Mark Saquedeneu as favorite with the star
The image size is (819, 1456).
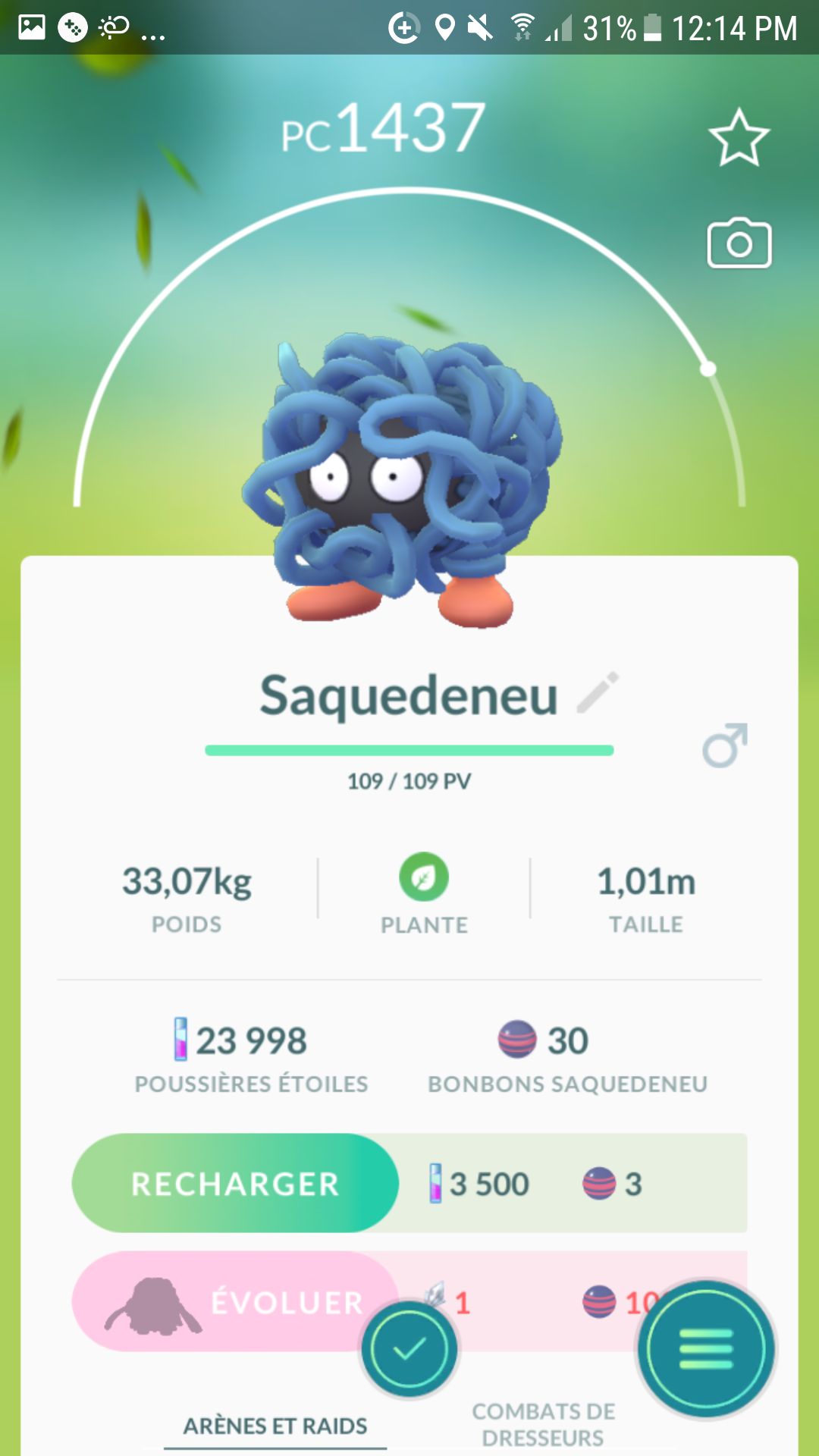[739, 138]
